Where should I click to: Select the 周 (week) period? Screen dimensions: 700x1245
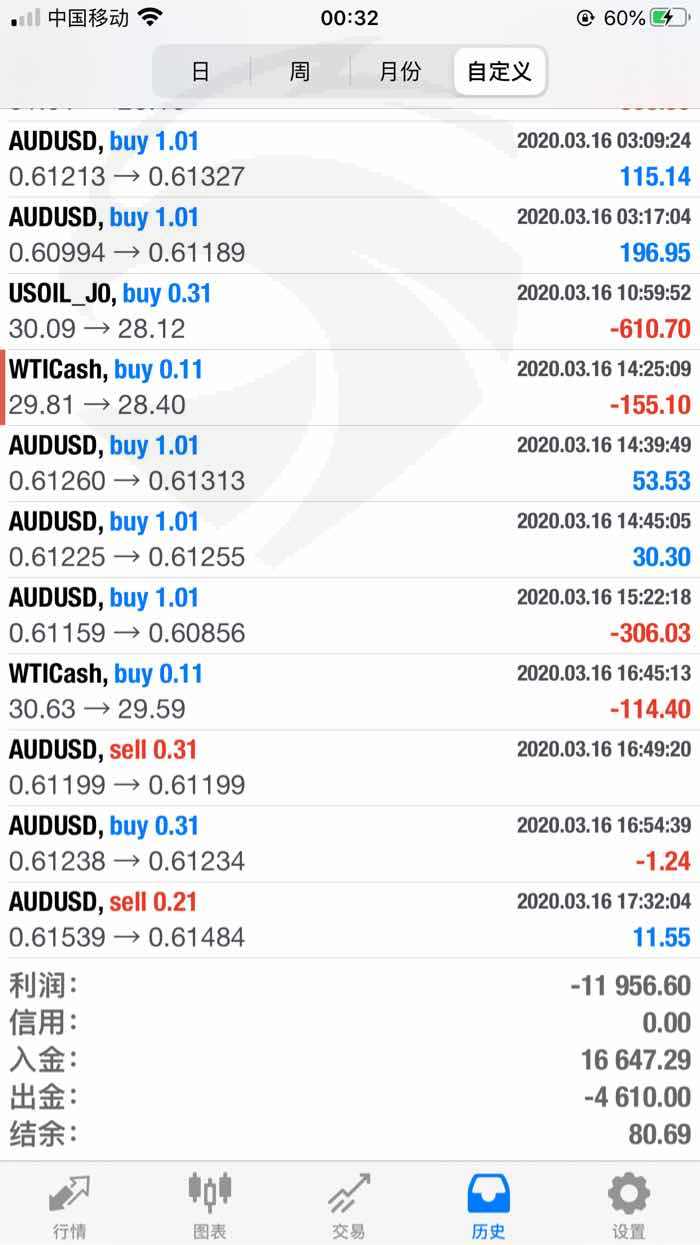coord(300,72)
